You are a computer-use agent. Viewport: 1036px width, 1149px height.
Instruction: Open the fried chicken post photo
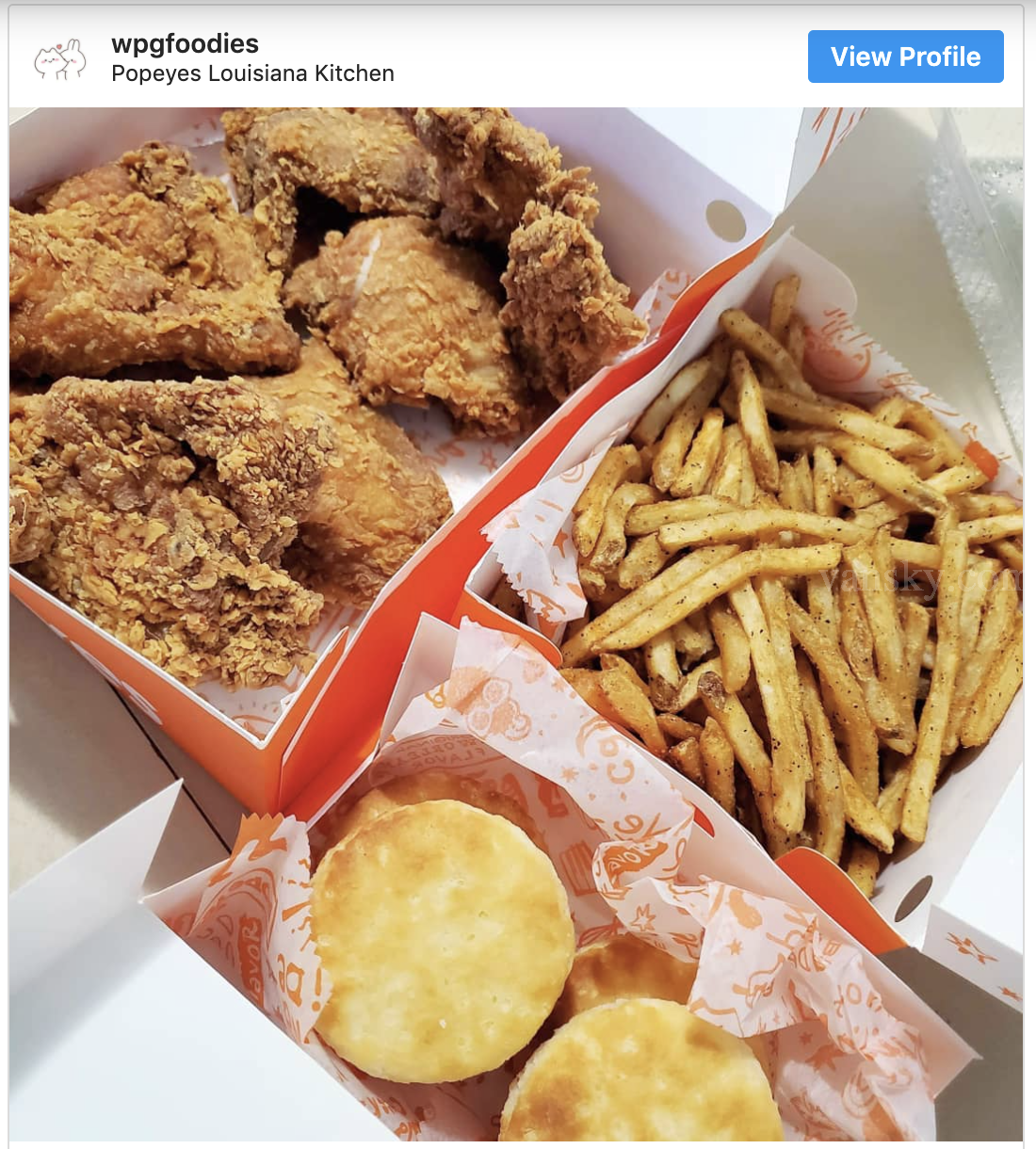click(x=516, y=622)
